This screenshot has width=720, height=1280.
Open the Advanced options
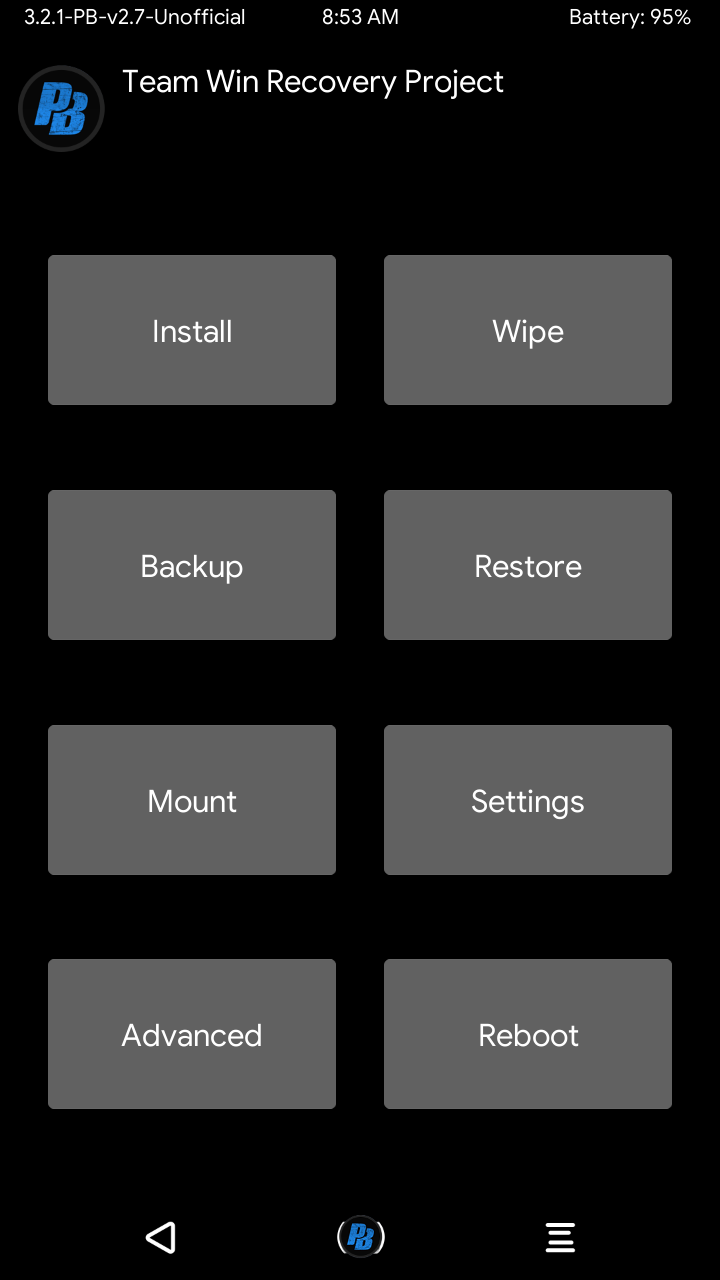pos(192,1034)
